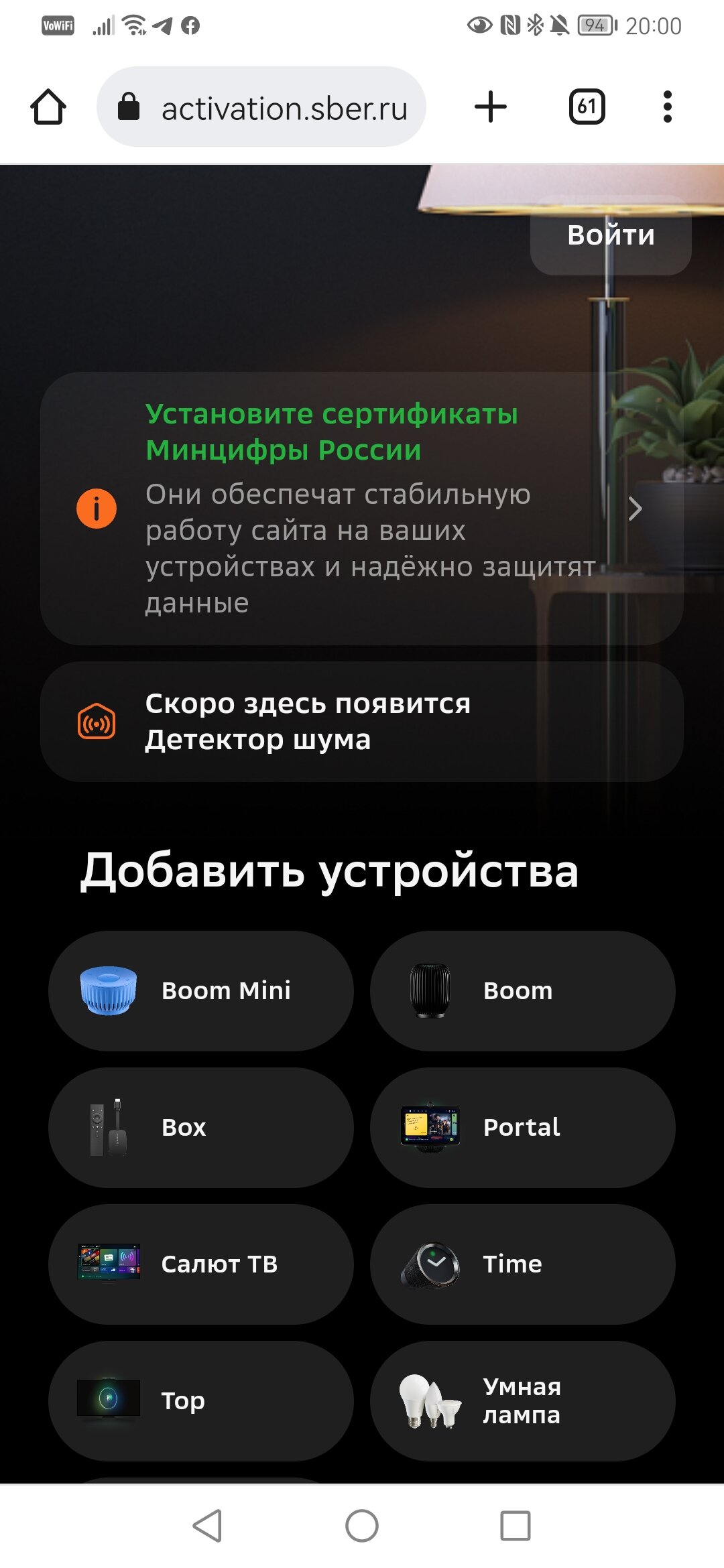Open the browser overflow menu
The width and height of the screenshot is (724, 1568).
(667, 107)
